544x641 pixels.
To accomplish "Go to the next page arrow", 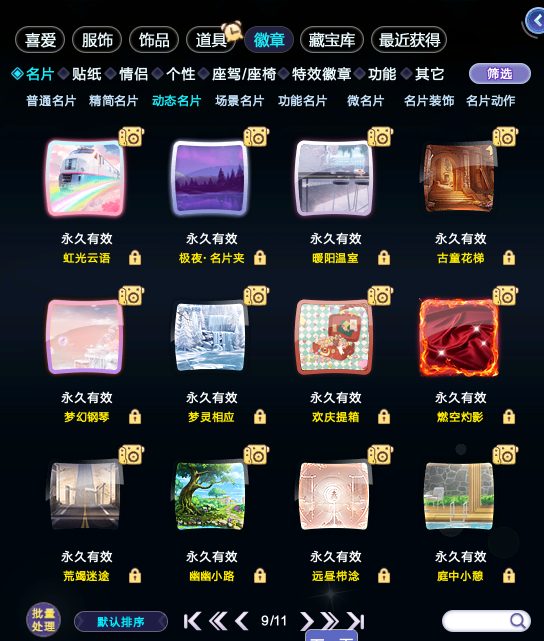I will tap(306, 621).
